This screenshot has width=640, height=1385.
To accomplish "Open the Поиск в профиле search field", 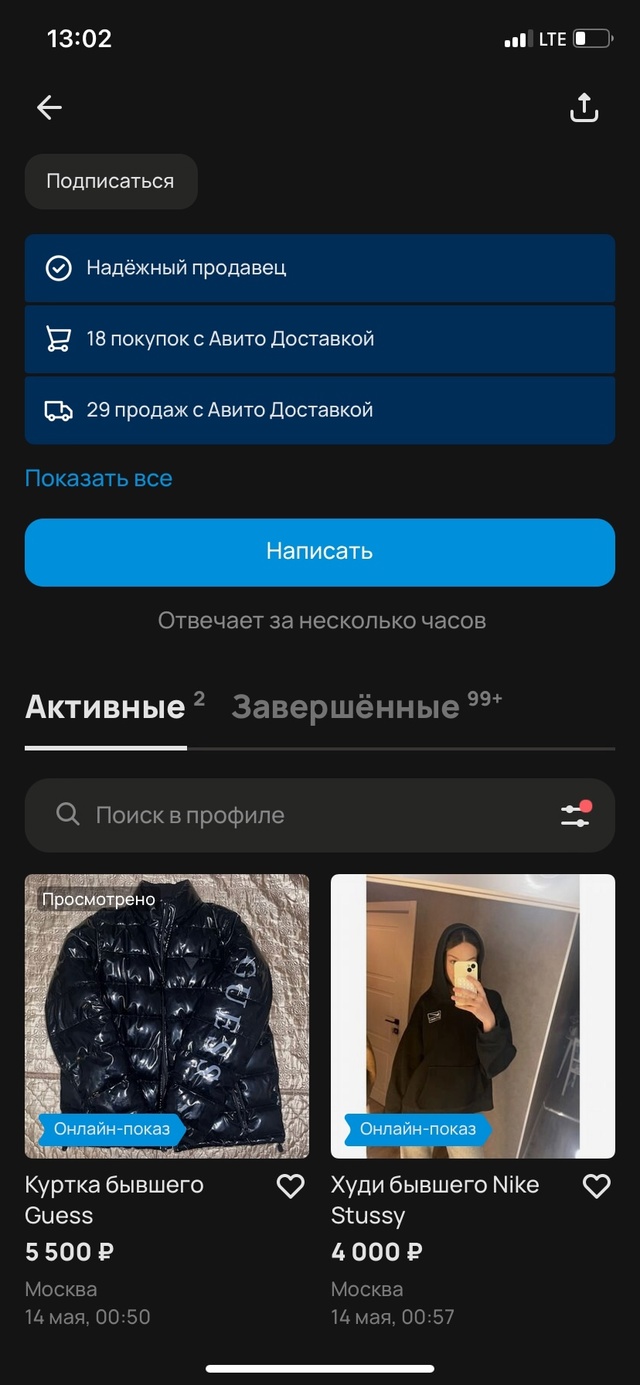I will [300, 815].
